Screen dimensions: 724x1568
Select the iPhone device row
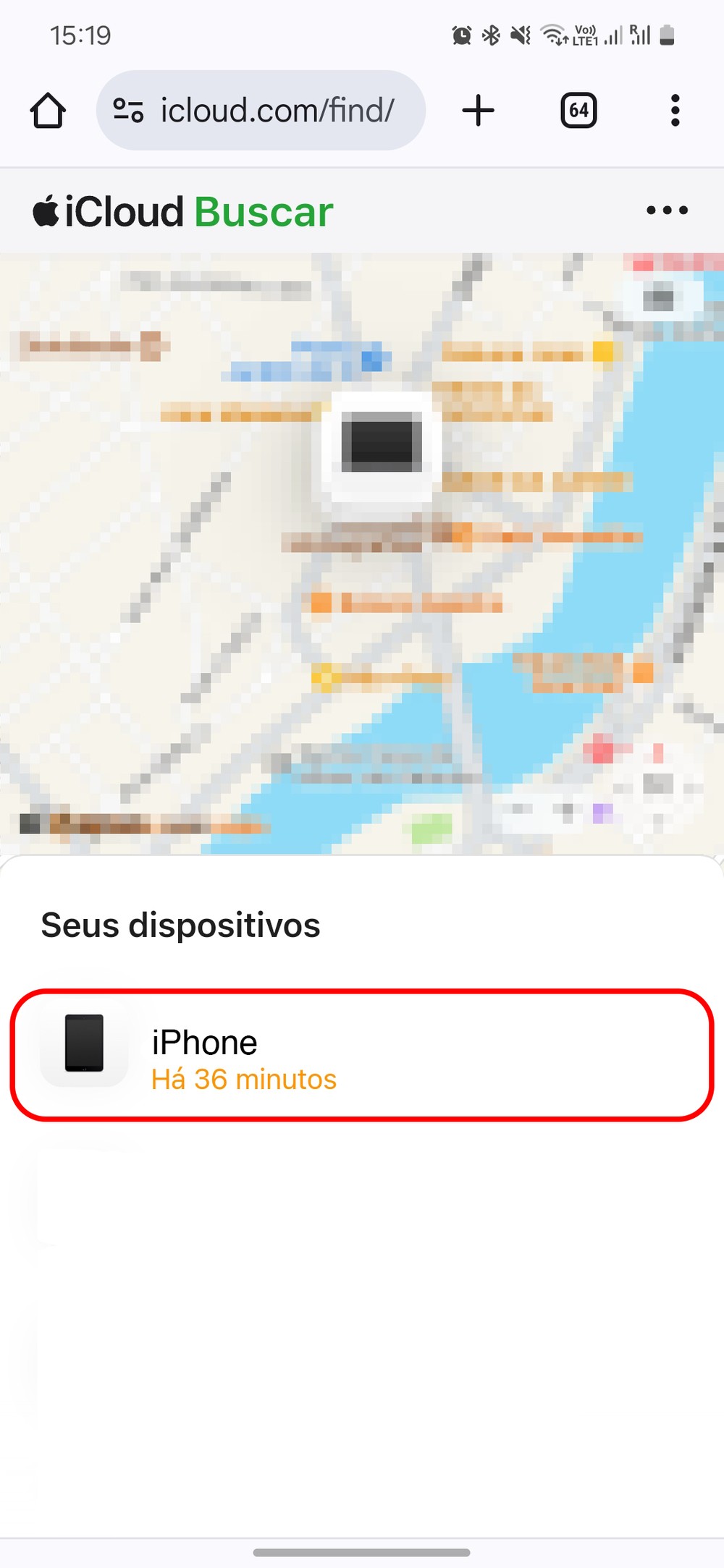click(x=362, y=1055)
